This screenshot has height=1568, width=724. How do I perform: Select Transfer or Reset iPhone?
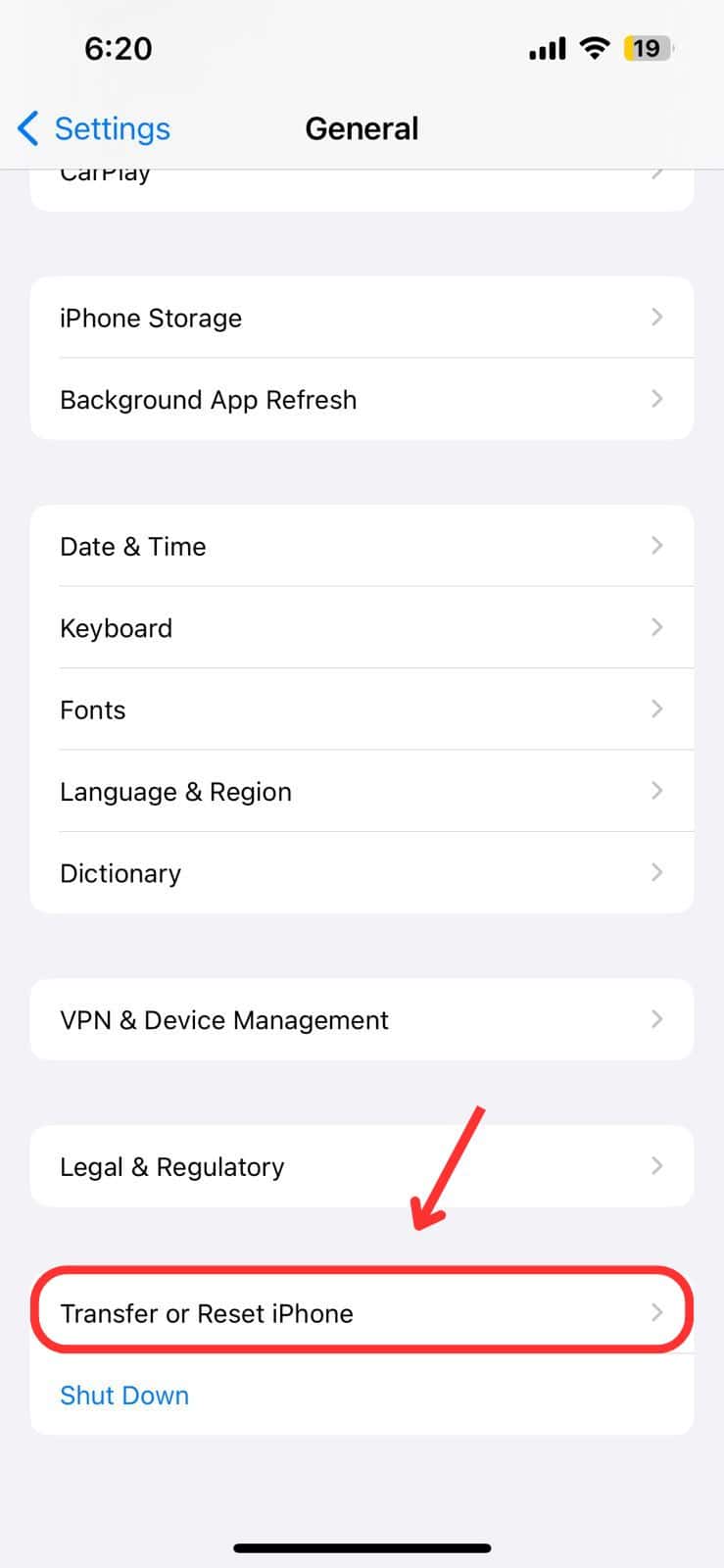361,1313
